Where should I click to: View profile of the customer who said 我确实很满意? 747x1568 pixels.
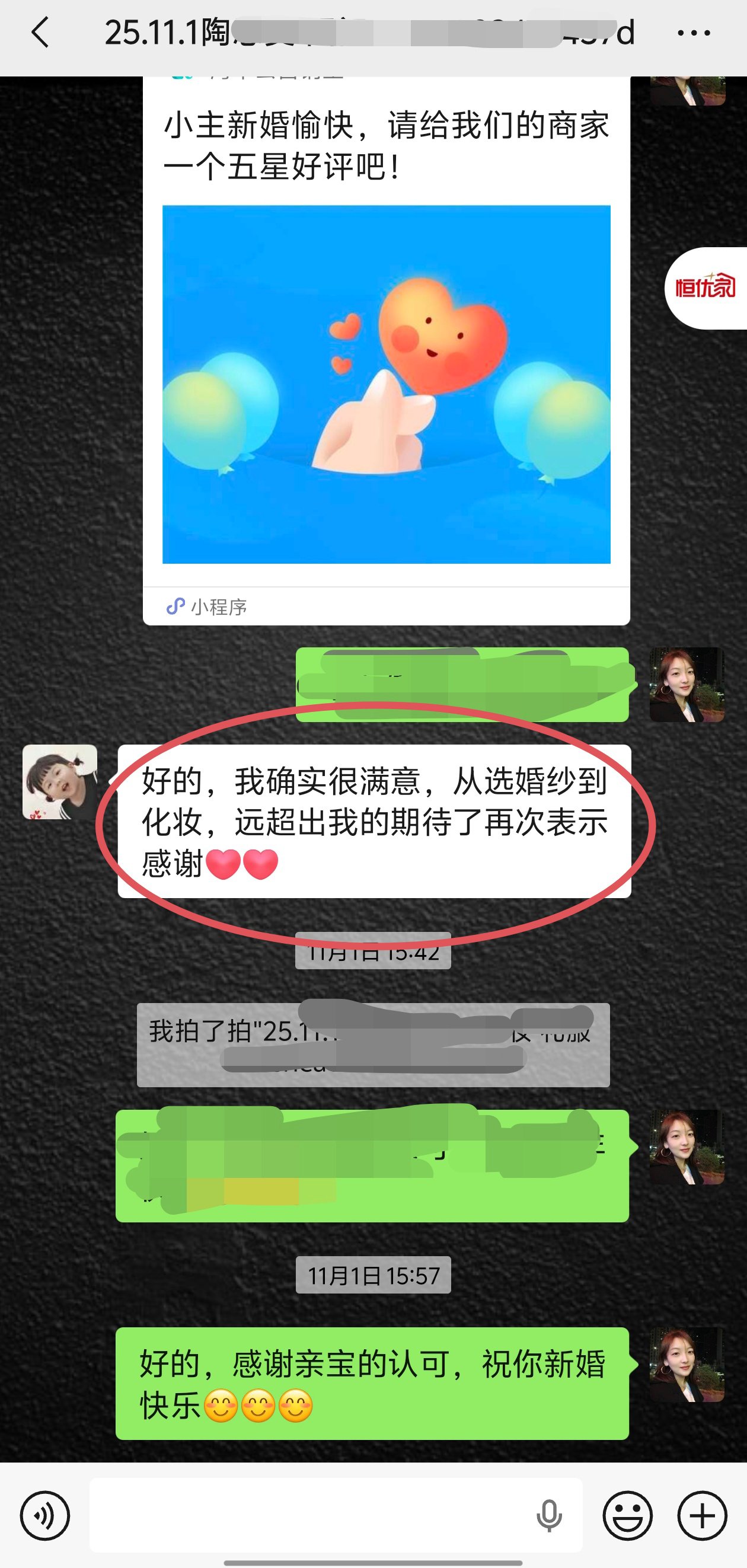click(60, 781)
